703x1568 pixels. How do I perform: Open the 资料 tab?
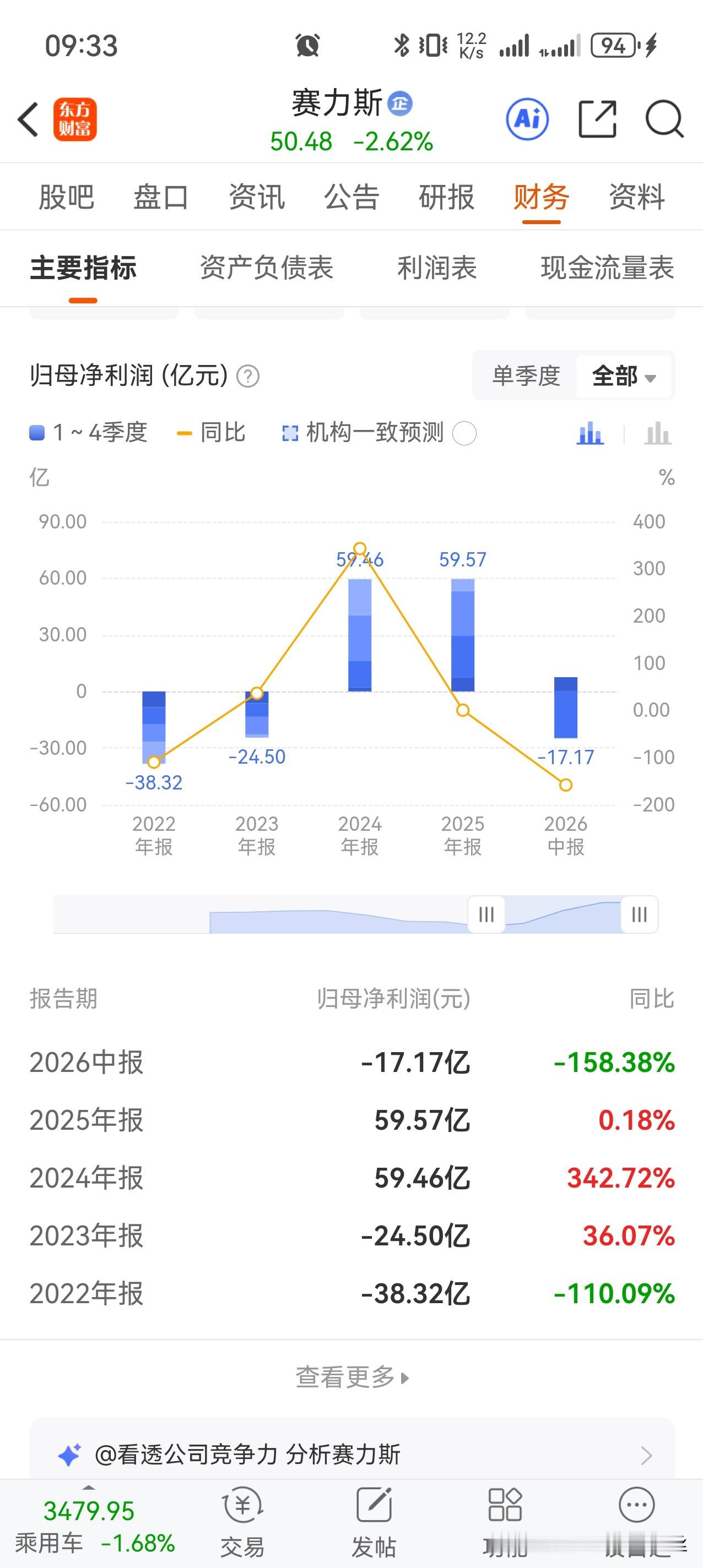pyautogui.click(x=636, y=197)
